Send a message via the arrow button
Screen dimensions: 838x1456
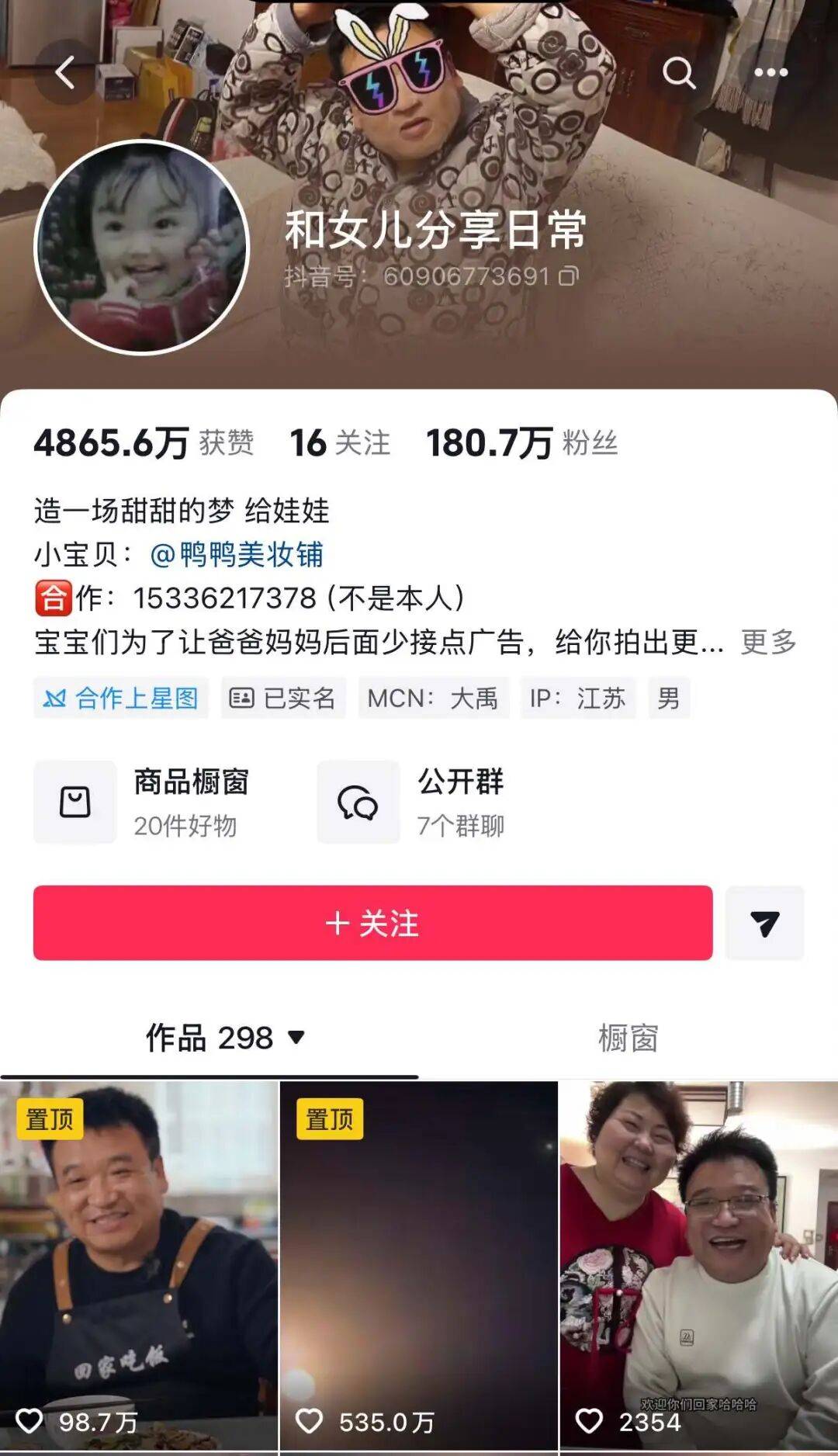coord(764,923)
